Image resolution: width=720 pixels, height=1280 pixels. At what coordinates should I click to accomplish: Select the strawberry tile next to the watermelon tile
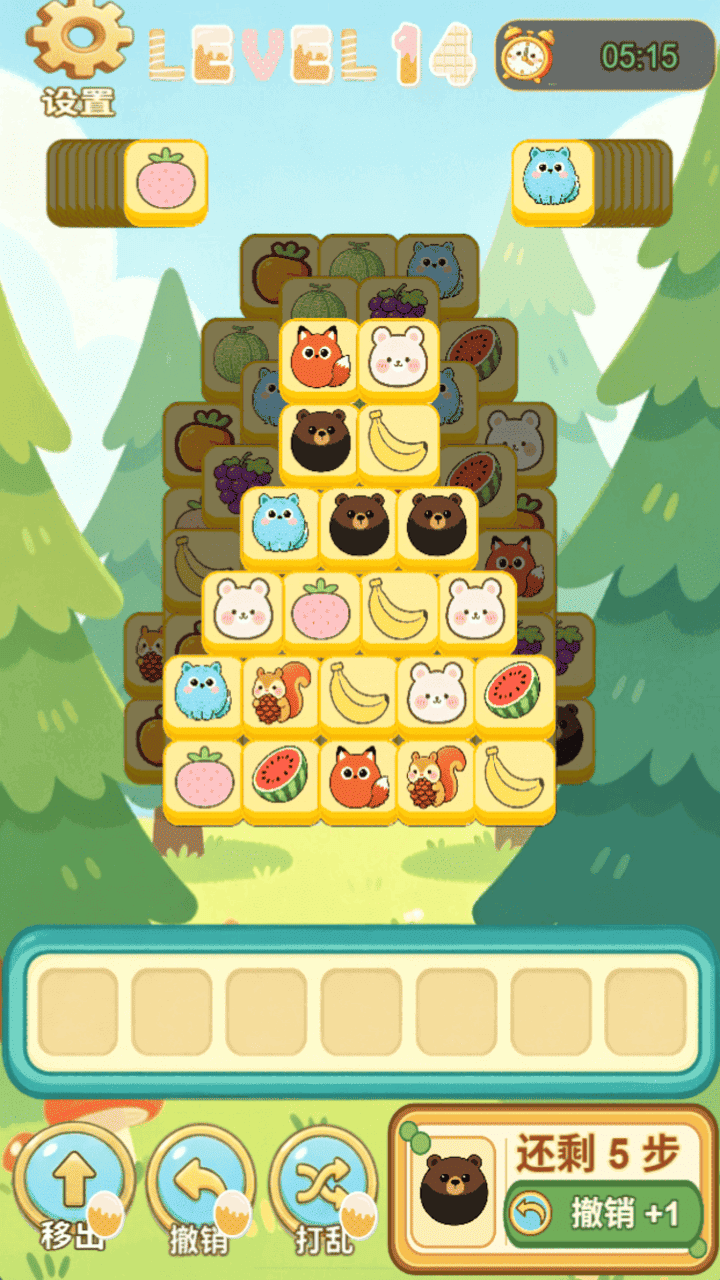[x=203, y=781]
